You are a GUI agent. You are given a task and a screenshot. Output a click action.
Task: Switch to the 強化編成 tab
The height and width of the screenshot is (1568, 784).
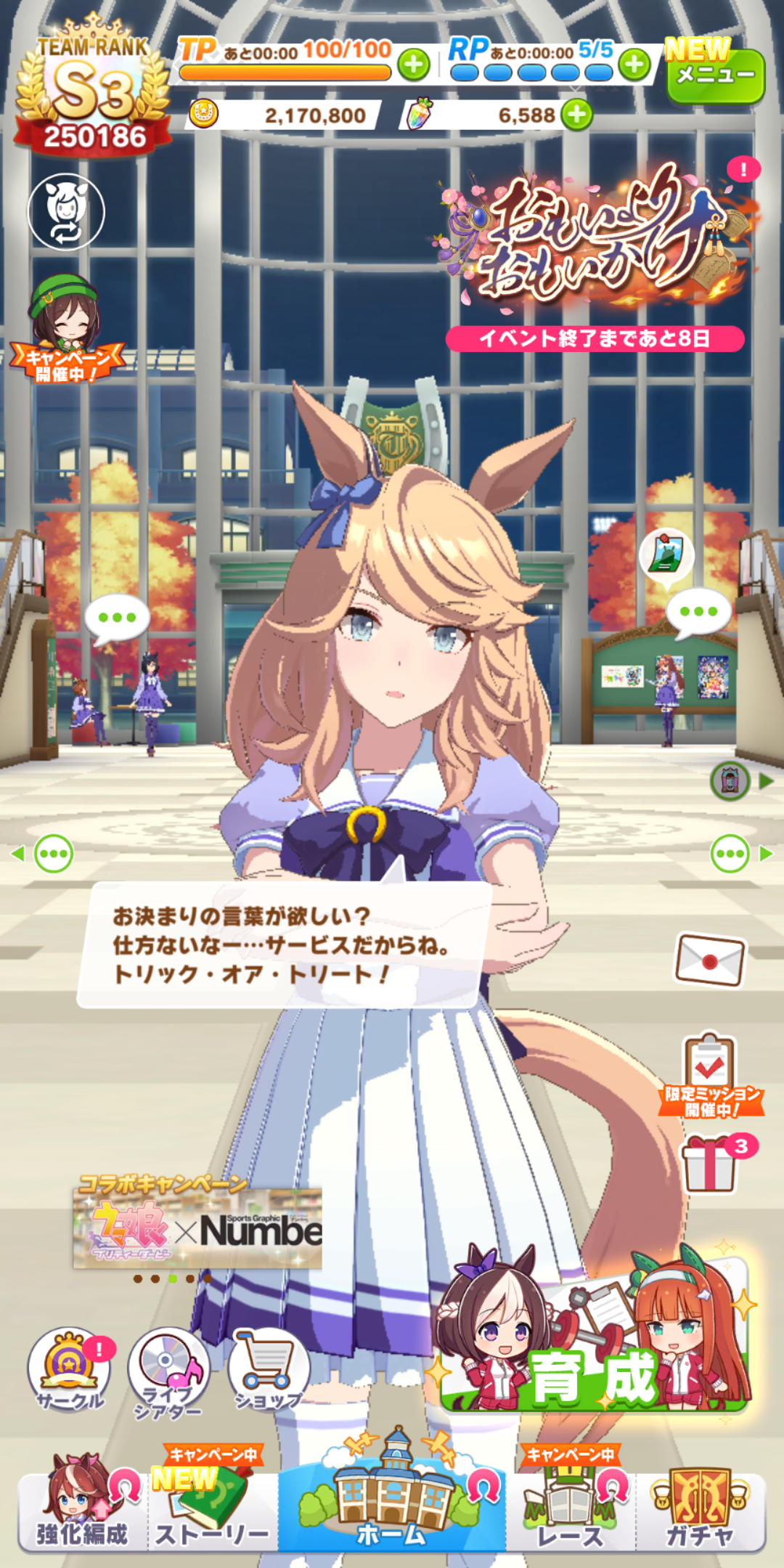click(82, 1511)
